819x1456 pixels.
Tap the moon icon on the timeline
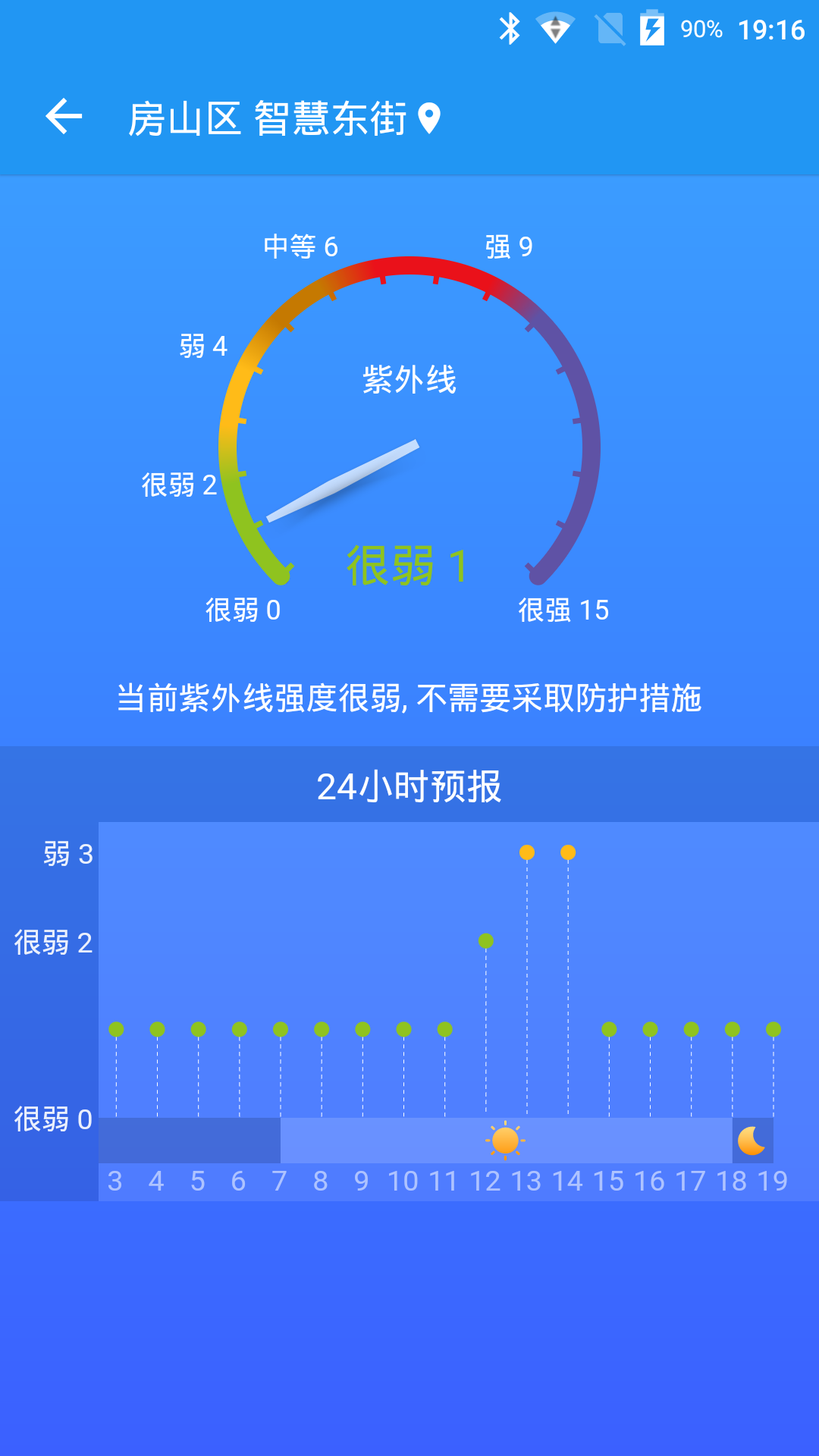(x=753, y=1139)
